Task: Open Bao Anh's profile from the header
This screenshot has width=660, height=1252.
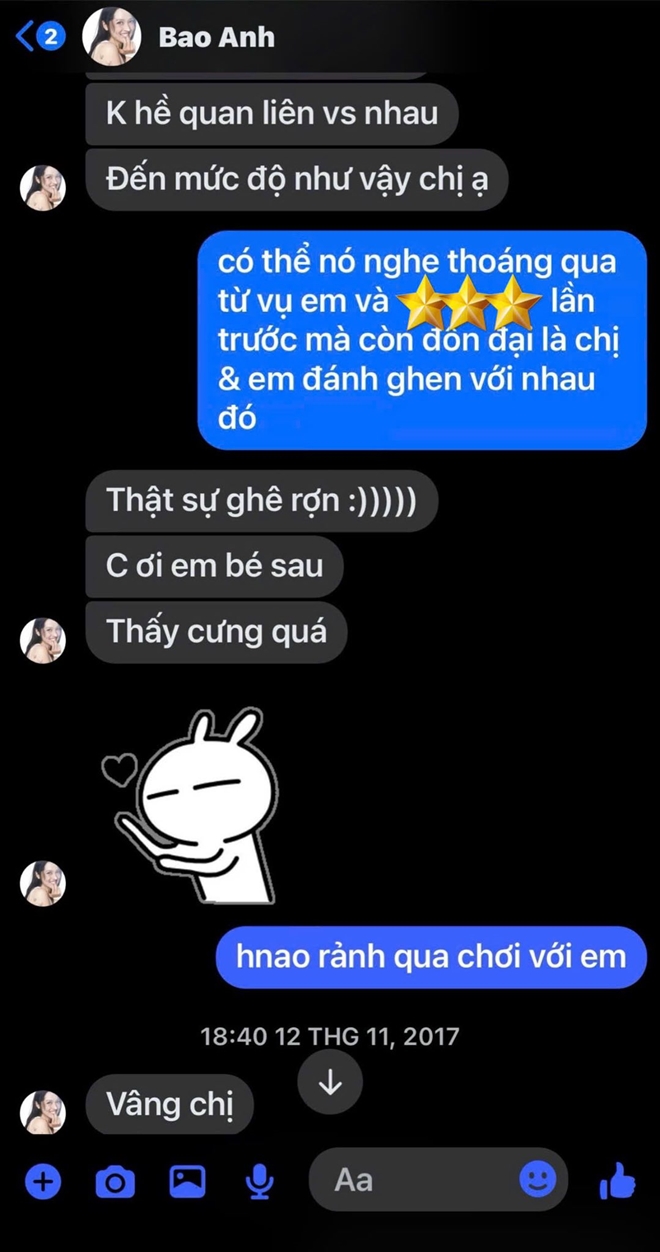Action: point(216,38)
